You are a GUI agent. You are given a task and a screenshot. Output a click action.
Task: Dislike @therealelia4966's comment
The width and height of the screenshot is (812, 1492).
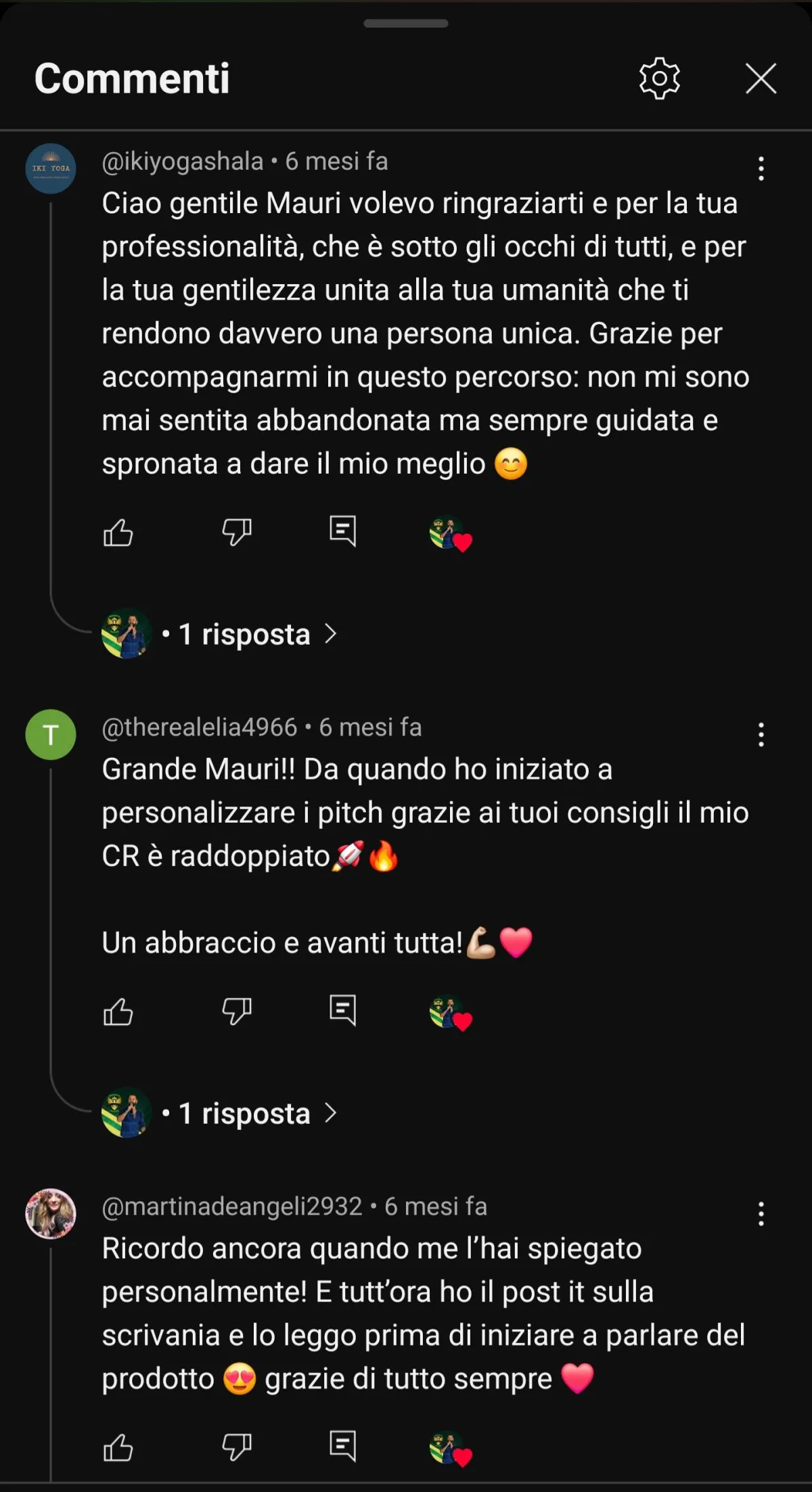coord(237,1012)
